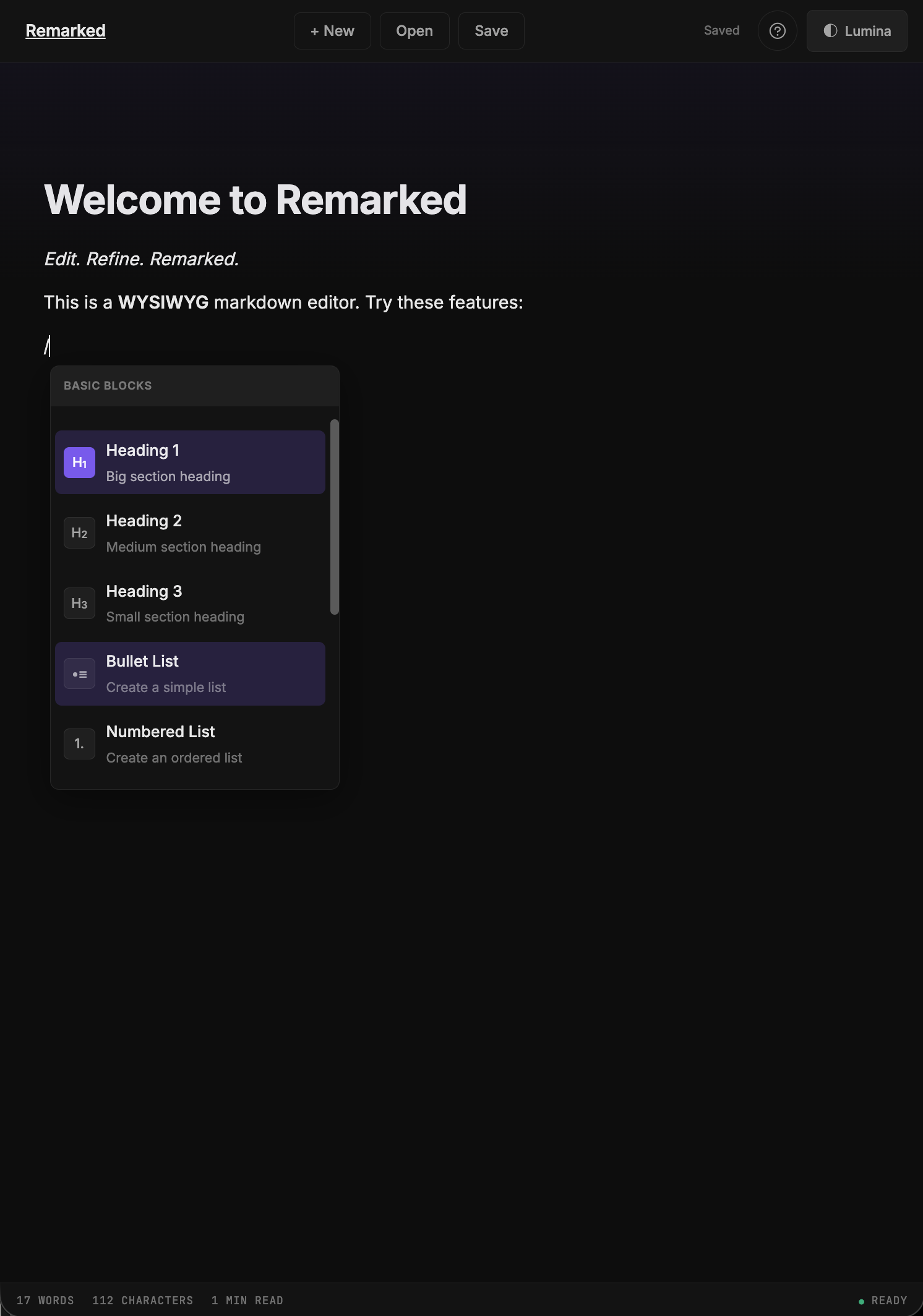Choose Heading 3 small section heading
The height and width of the screenshot is (1316, 923).
click(x=190, y=604)
